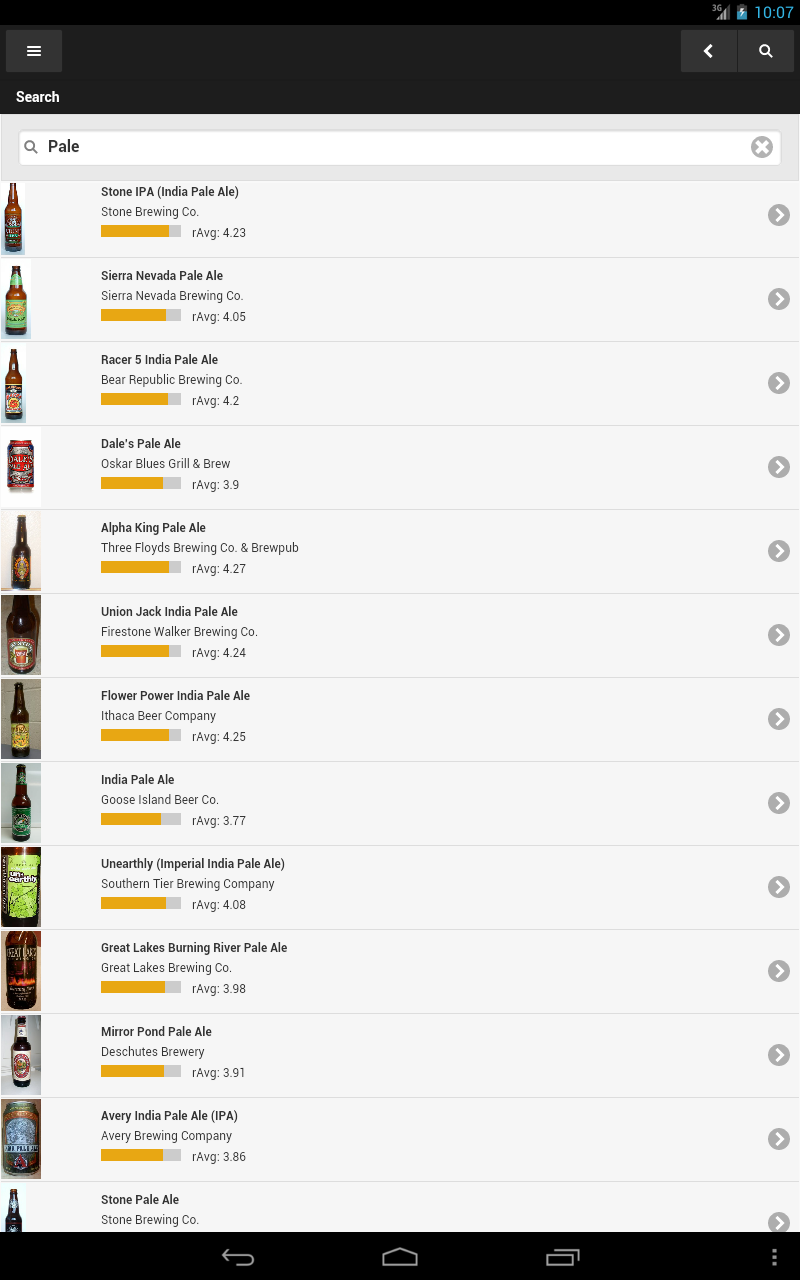Clear the Pale search text

point(762,147)
